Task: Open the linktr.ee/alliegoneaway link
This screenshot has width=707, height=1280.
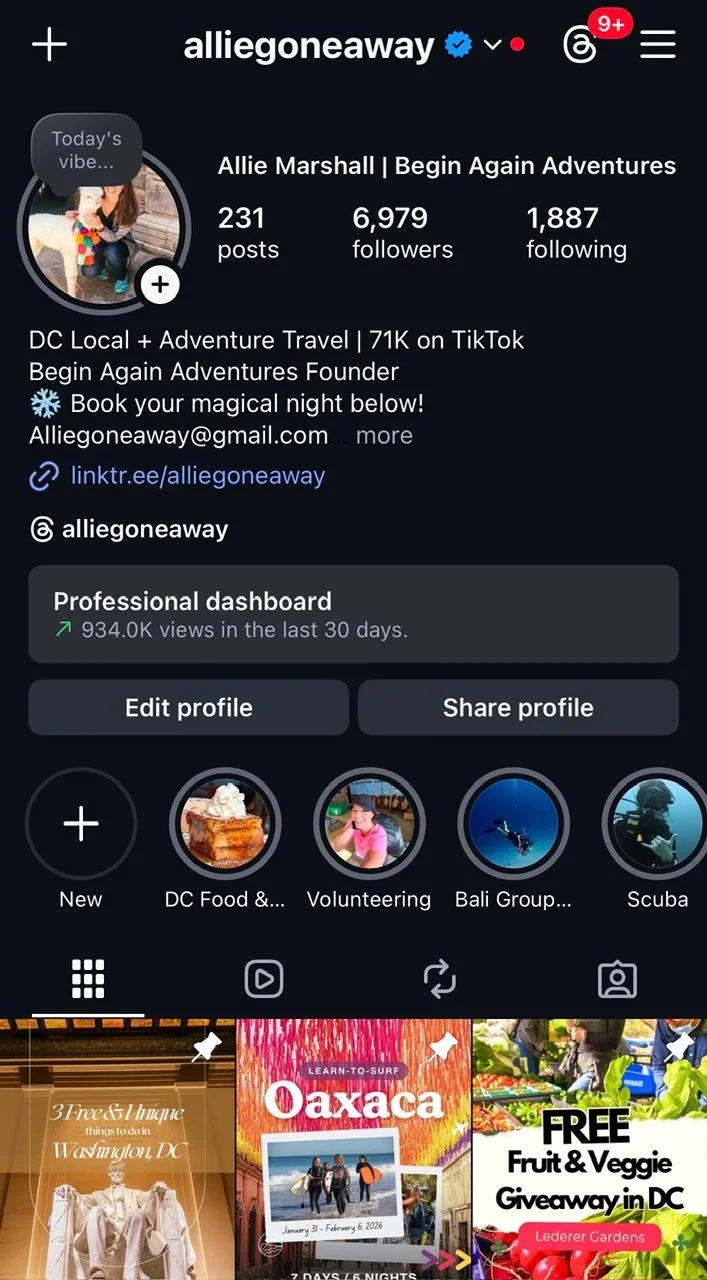Action: (197, 476)
